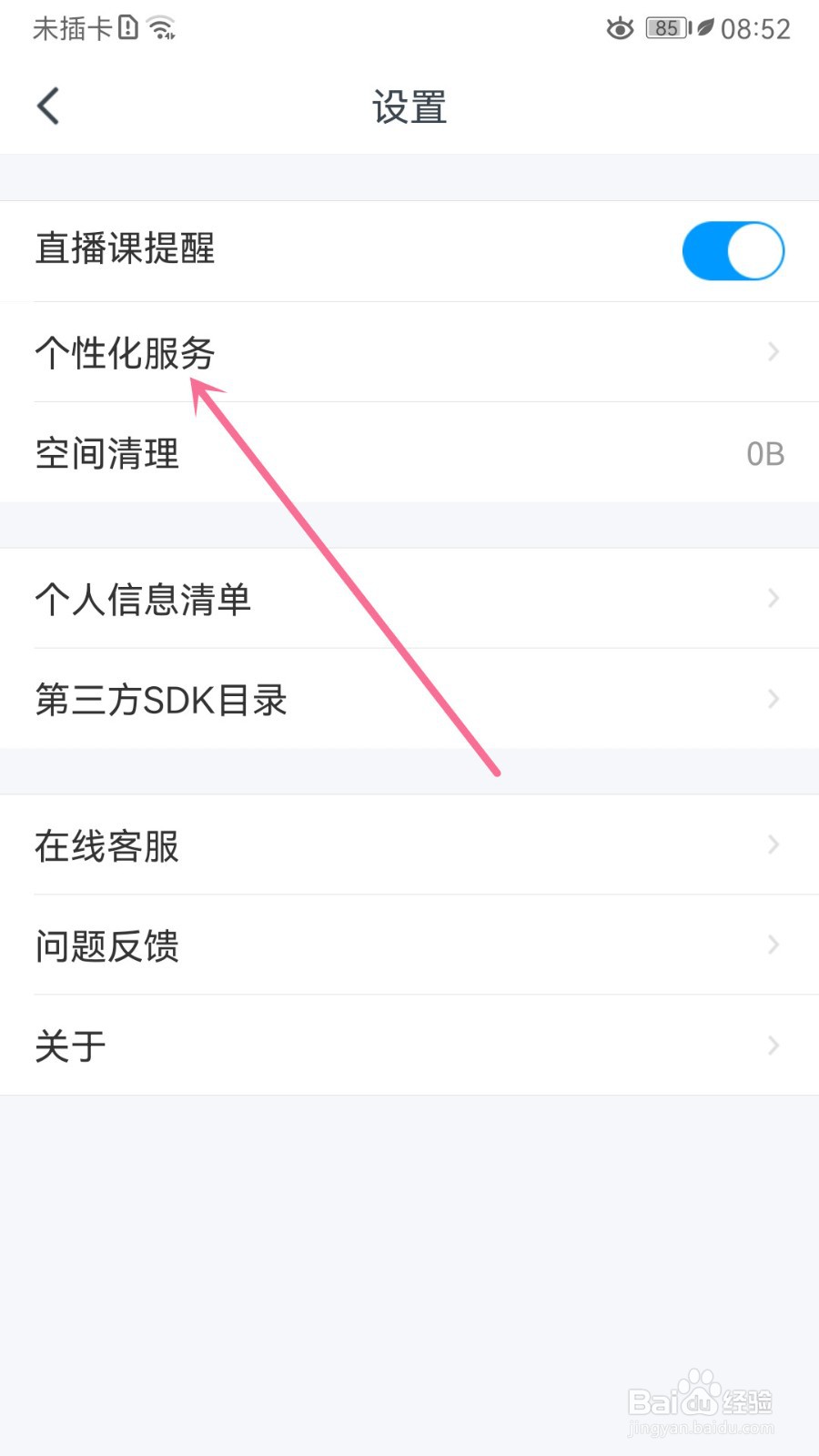819x1456 pixels.
Task: Tap the battery indicator showing 85
Action: click(665, 27)
